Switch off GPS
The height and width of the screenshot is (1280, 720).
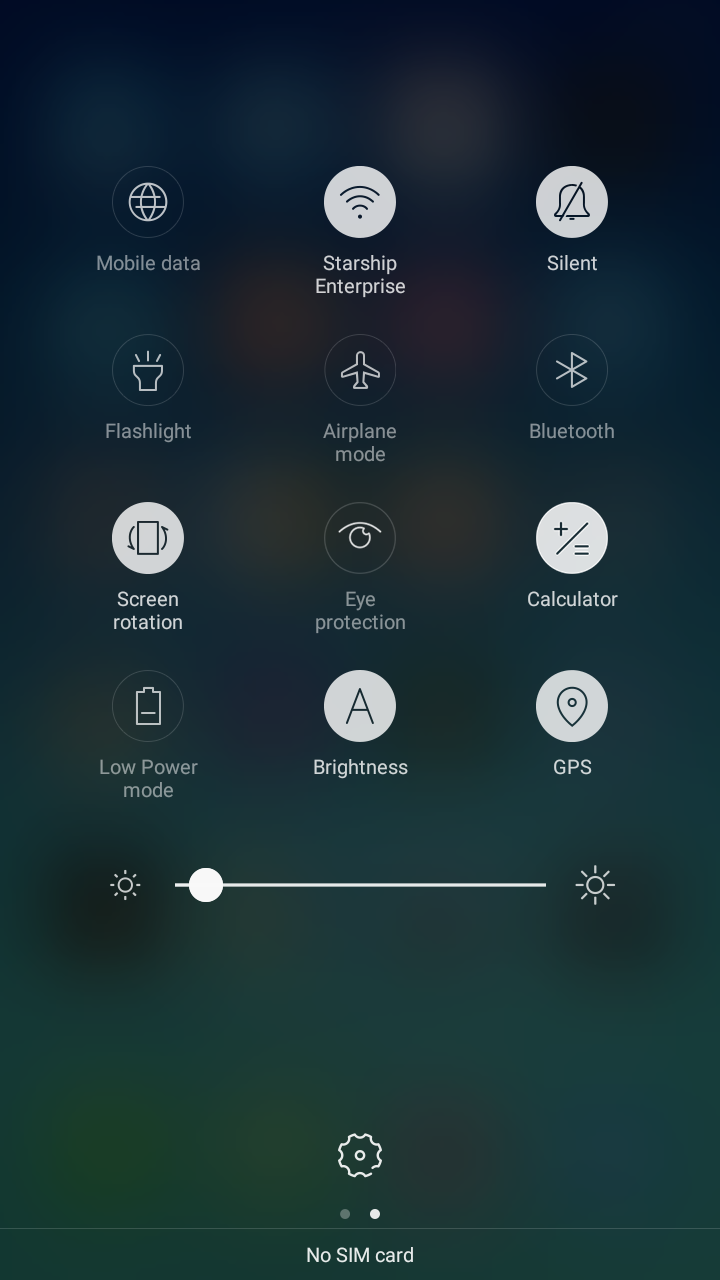[572, 706]
